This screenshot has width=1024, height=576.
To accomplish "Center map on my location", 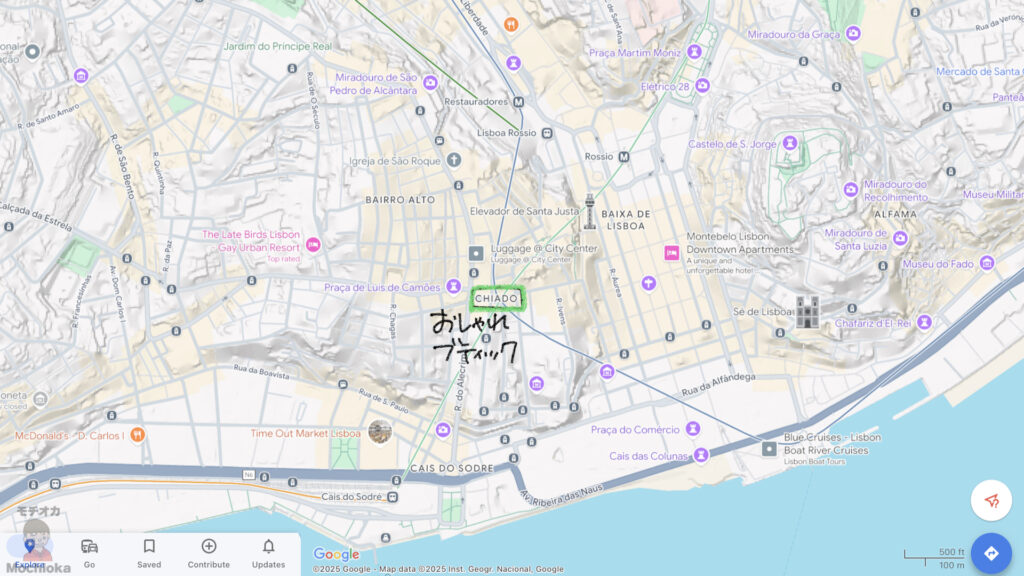I will 991,500.
